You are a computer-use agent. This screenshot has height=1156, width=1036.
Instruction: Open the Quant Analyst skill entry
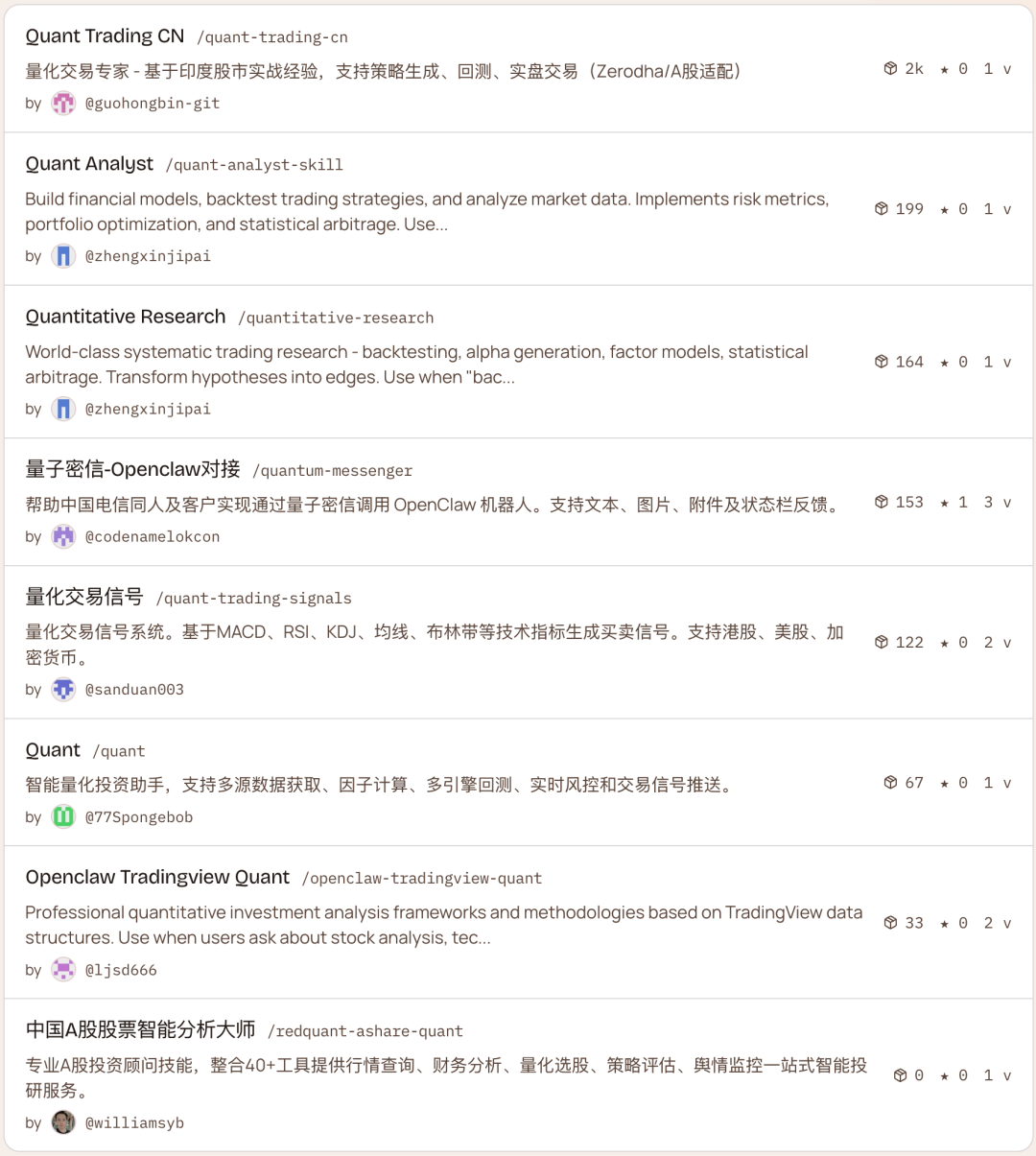point(89,164)
